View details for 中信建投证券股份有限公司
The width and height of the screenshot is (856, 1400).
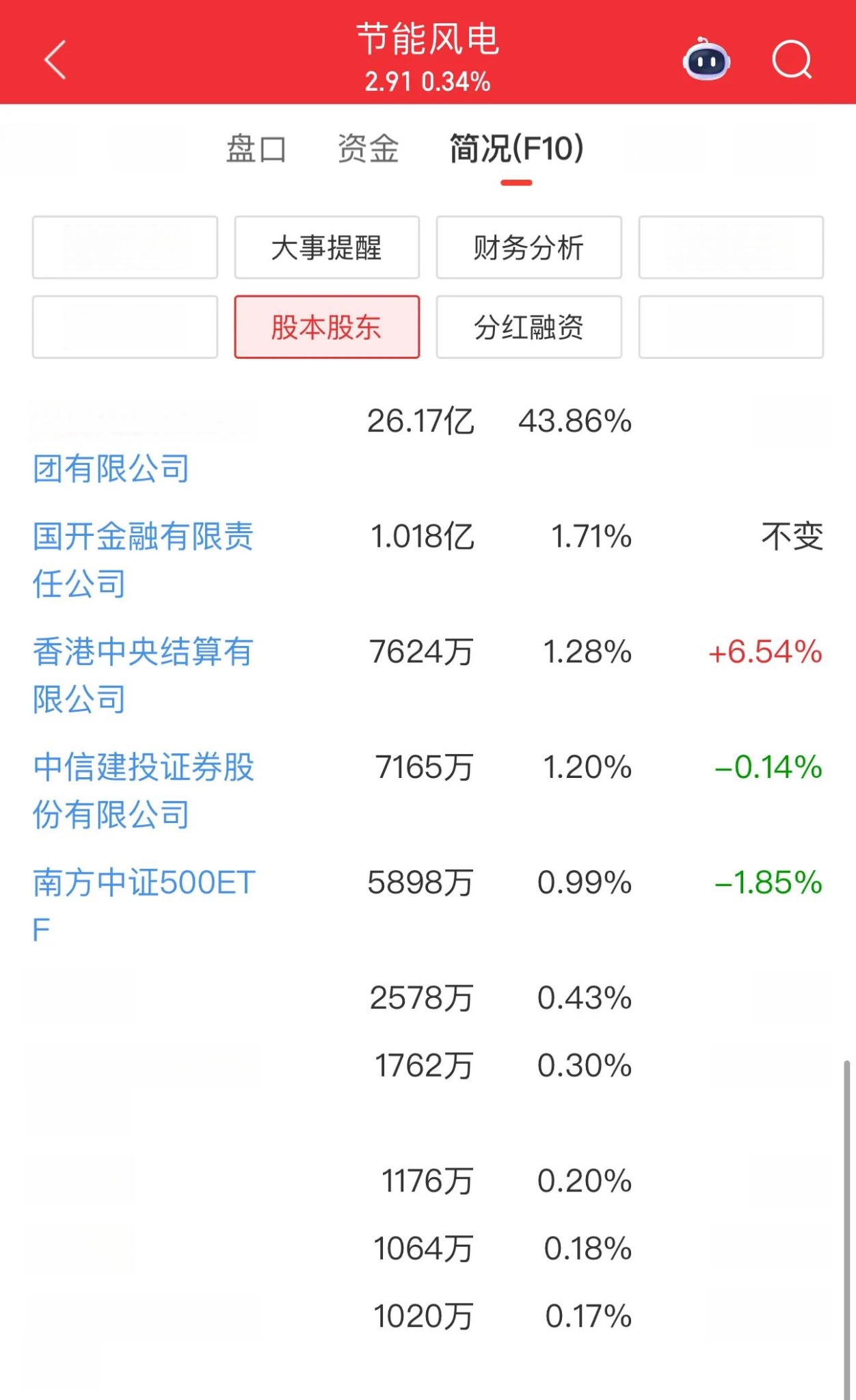click(x=144, y=791)
